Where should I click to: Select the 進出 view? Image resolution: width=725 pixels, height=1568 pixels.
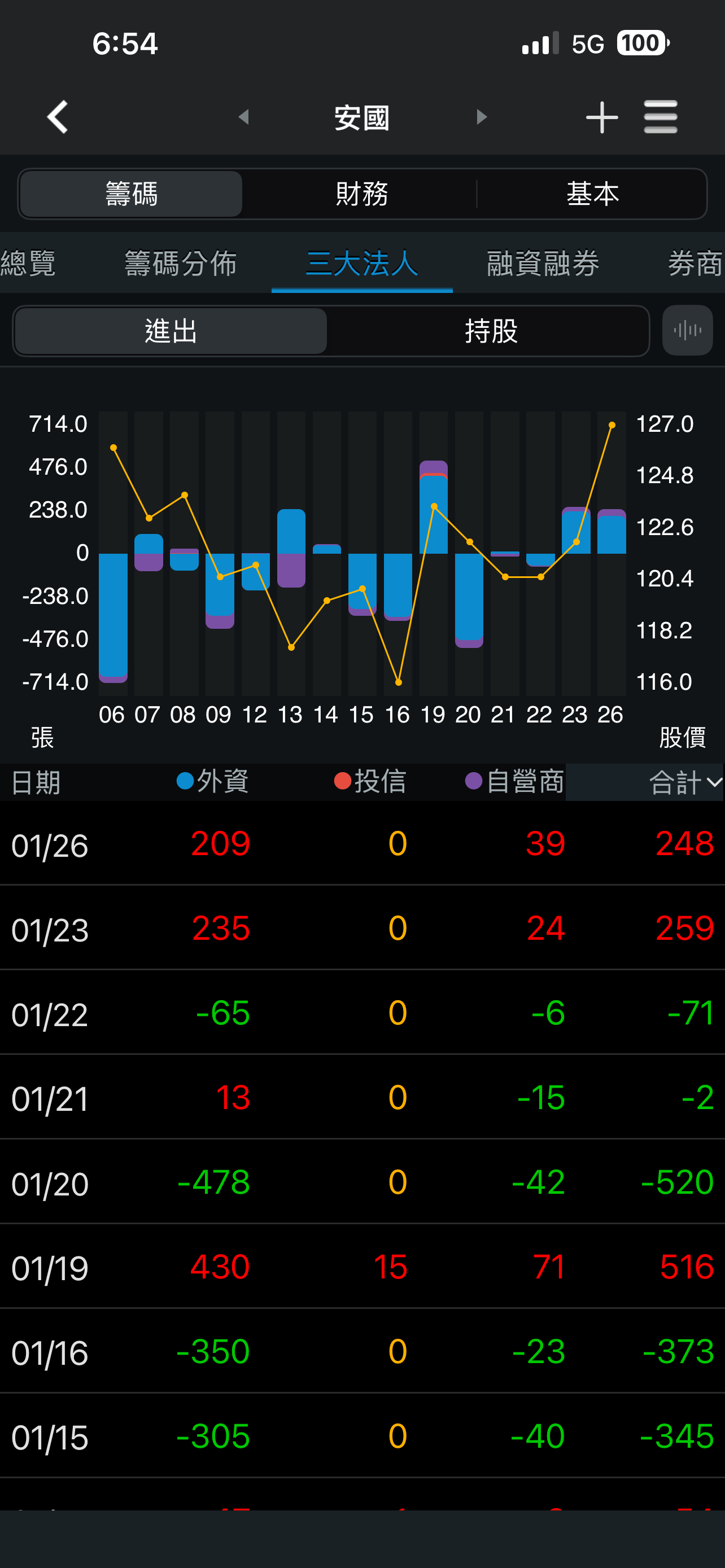tap(171, 331)
